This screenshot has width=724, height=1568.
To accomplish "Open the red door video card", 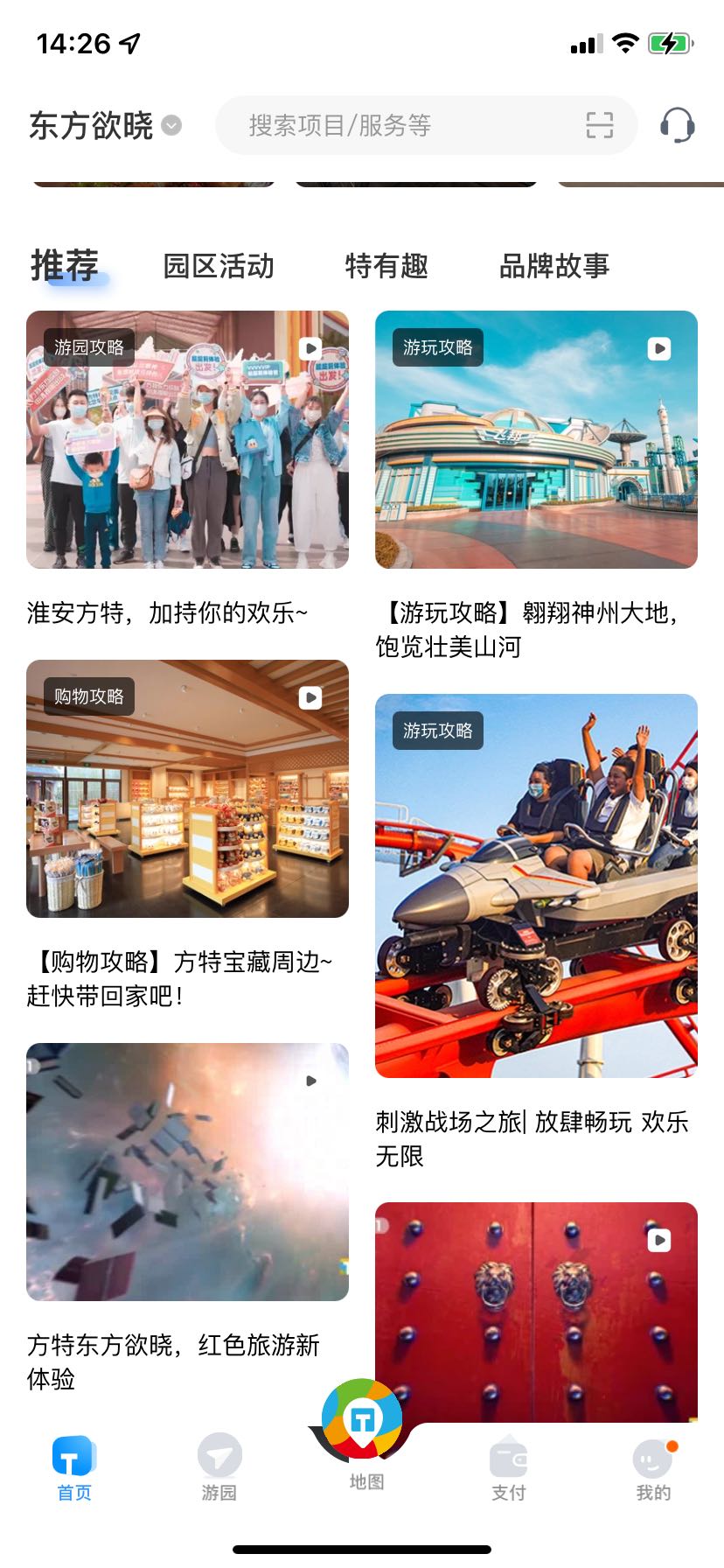I will pyautogui.click(x=536, y=1311).
